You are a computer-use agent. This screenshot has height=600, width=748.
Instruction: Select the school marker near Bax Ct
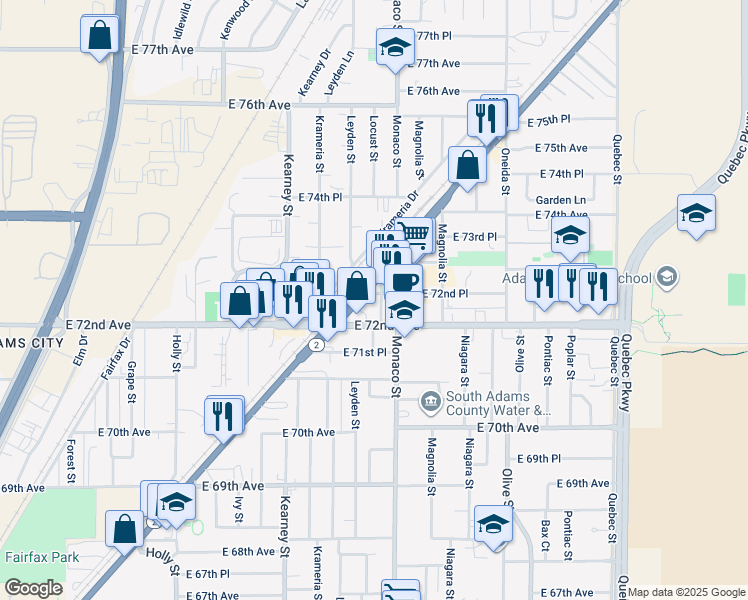tap(493, 526)
